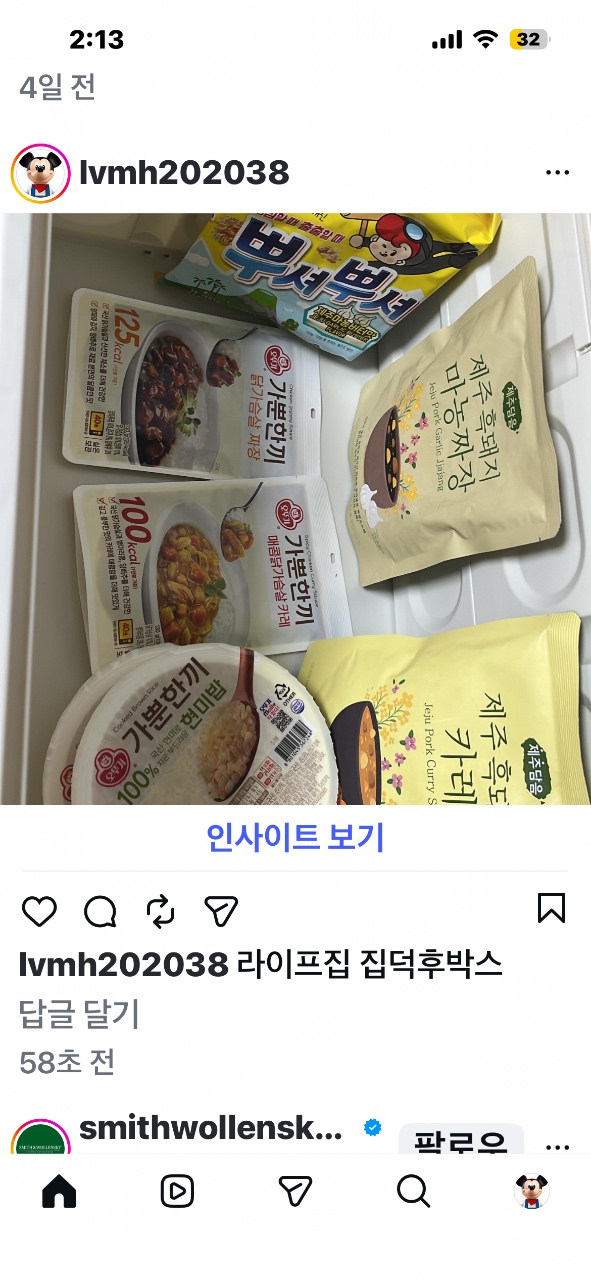
Task: Go to the Home tab
Action: pyautogui.click(x=59, y=1191)
